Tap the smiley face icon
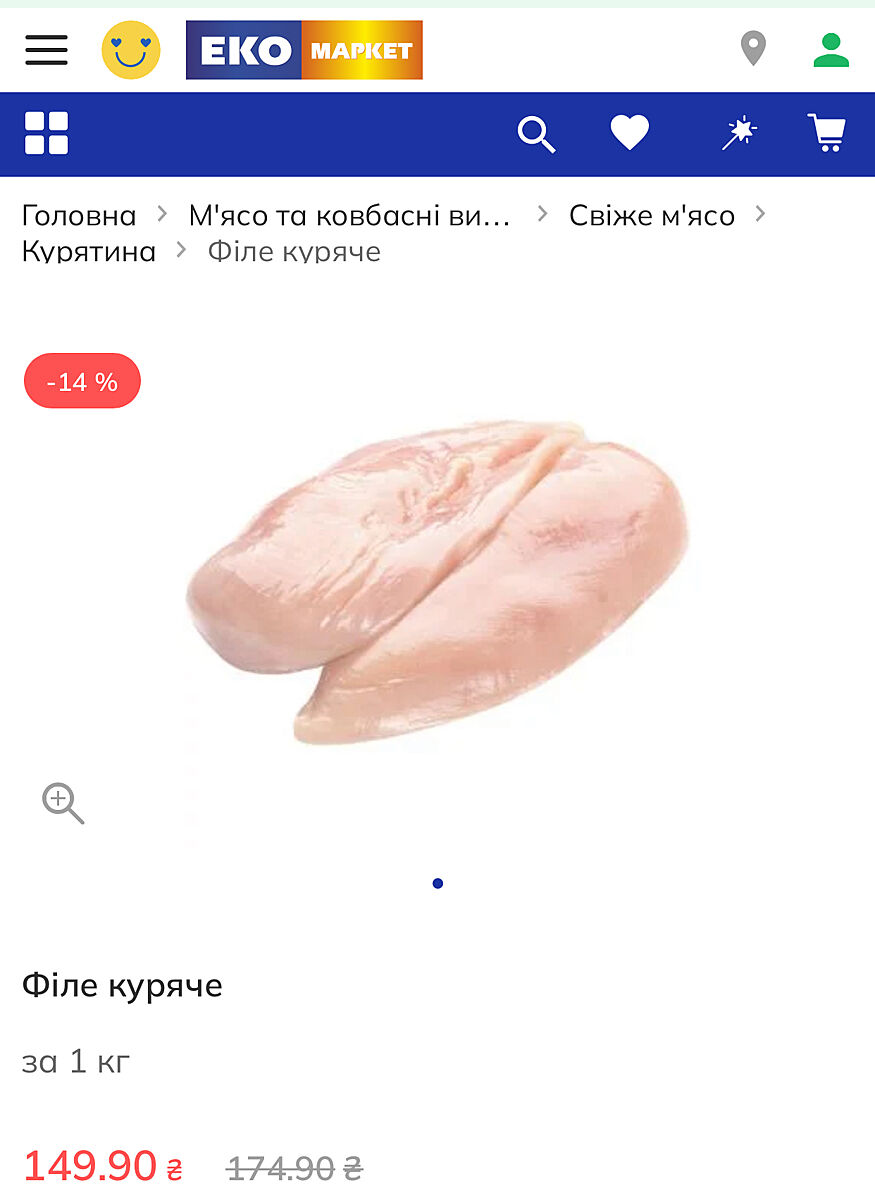875x1200 pixels. pyautogui.click(x=131, y=50)
